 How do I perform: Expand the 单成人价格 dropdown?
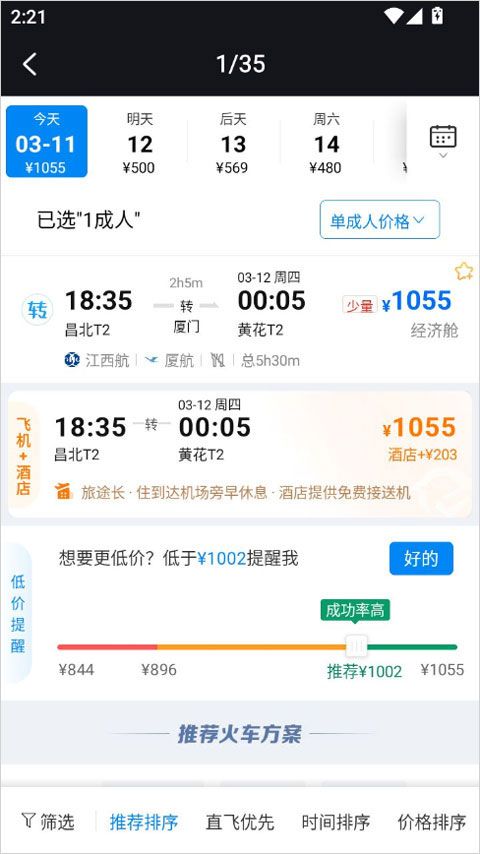pos(379,220)
